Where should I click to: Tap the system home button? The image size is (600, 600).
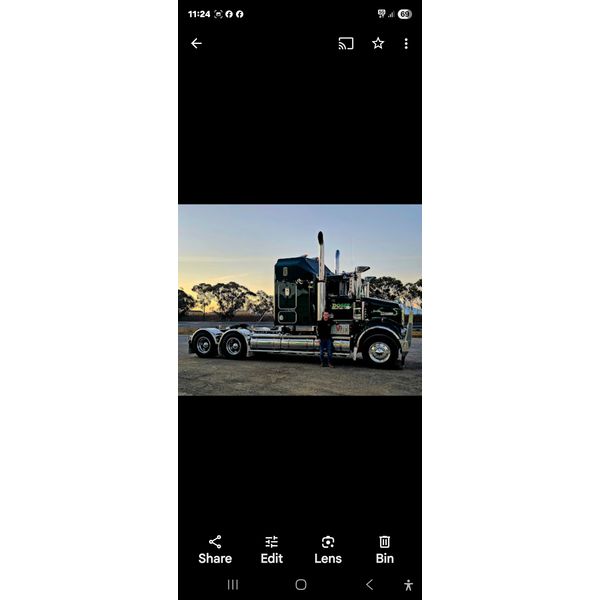[301, 584]
